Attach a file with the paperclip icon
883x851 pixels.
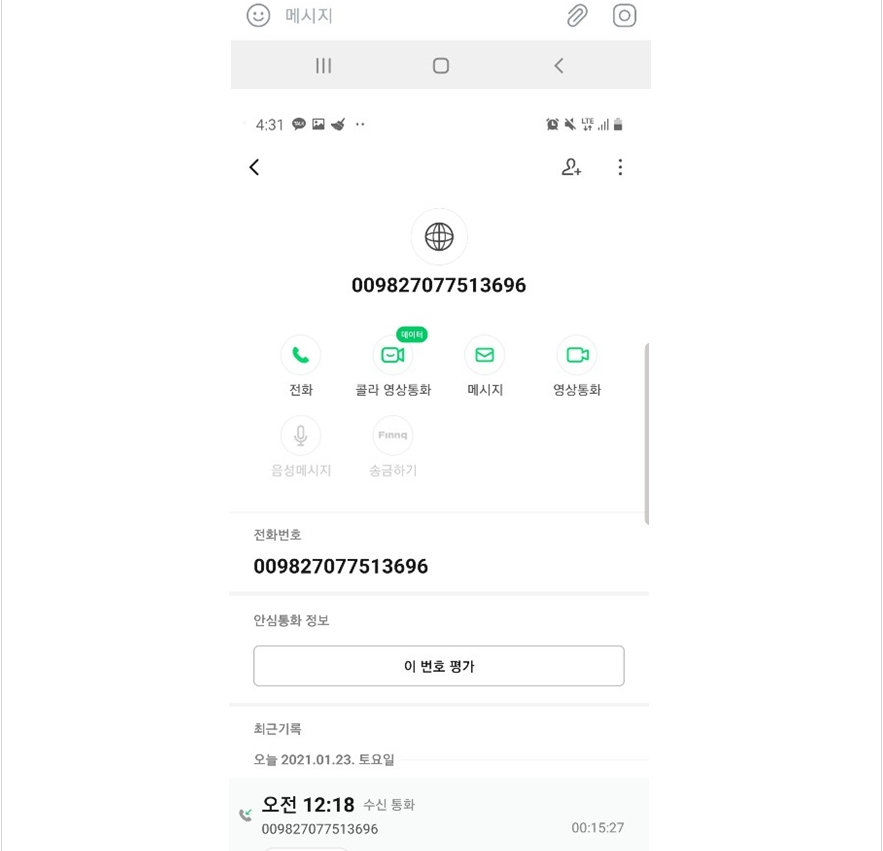[577, 16]
